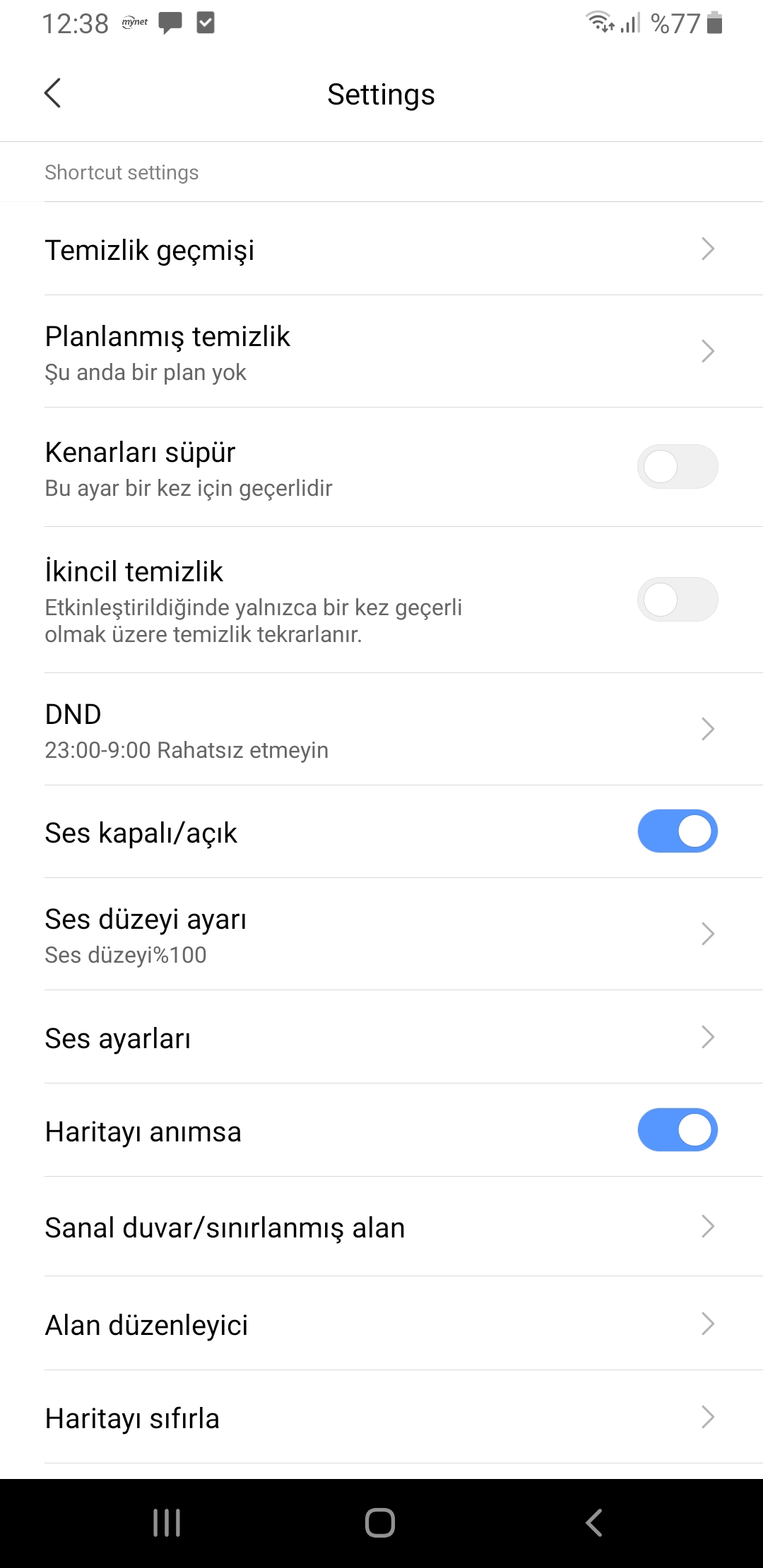Open Temizlik geçmişi
This screenshot has height=1568, width=763.
[x=381, y=249]
